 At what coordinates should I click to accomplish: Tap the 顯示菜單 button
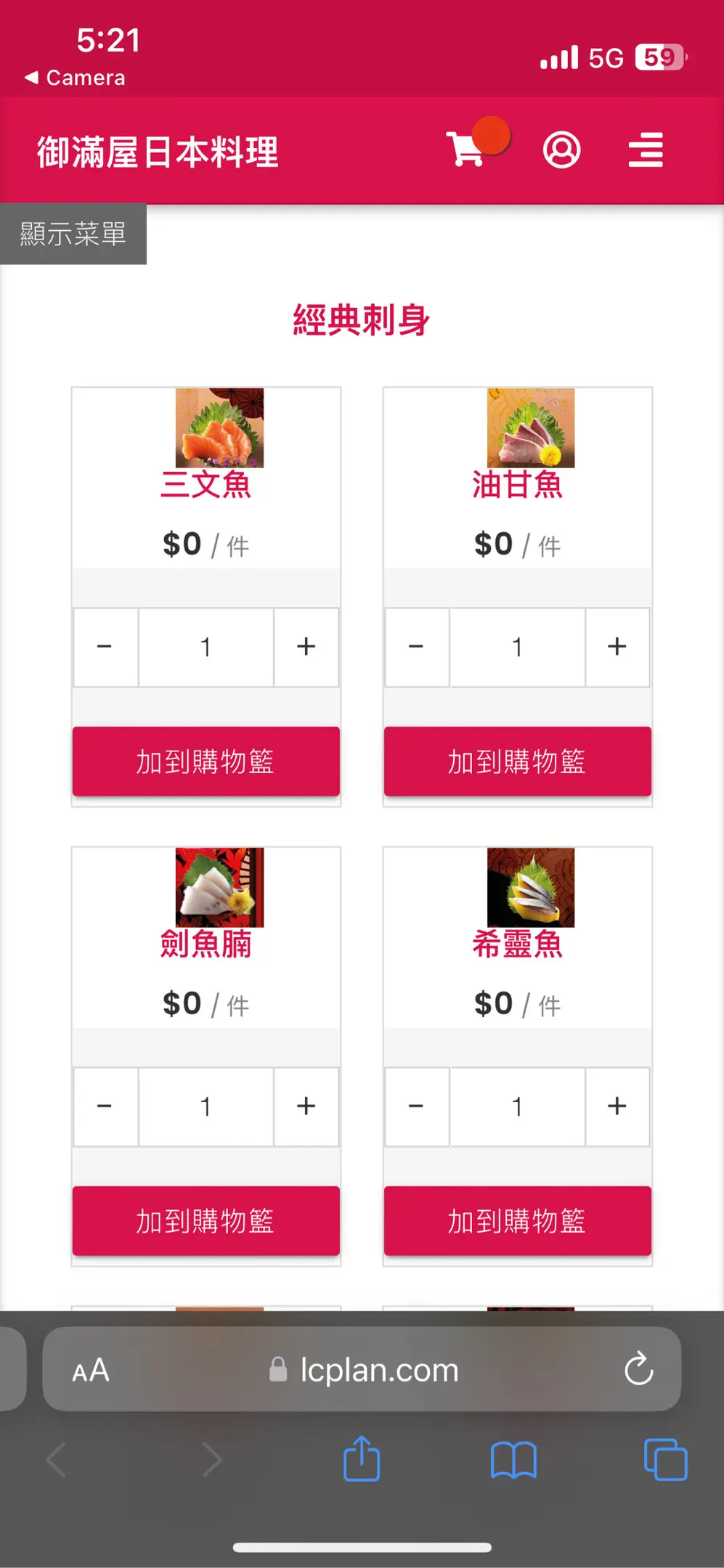[x=73, y=234]
